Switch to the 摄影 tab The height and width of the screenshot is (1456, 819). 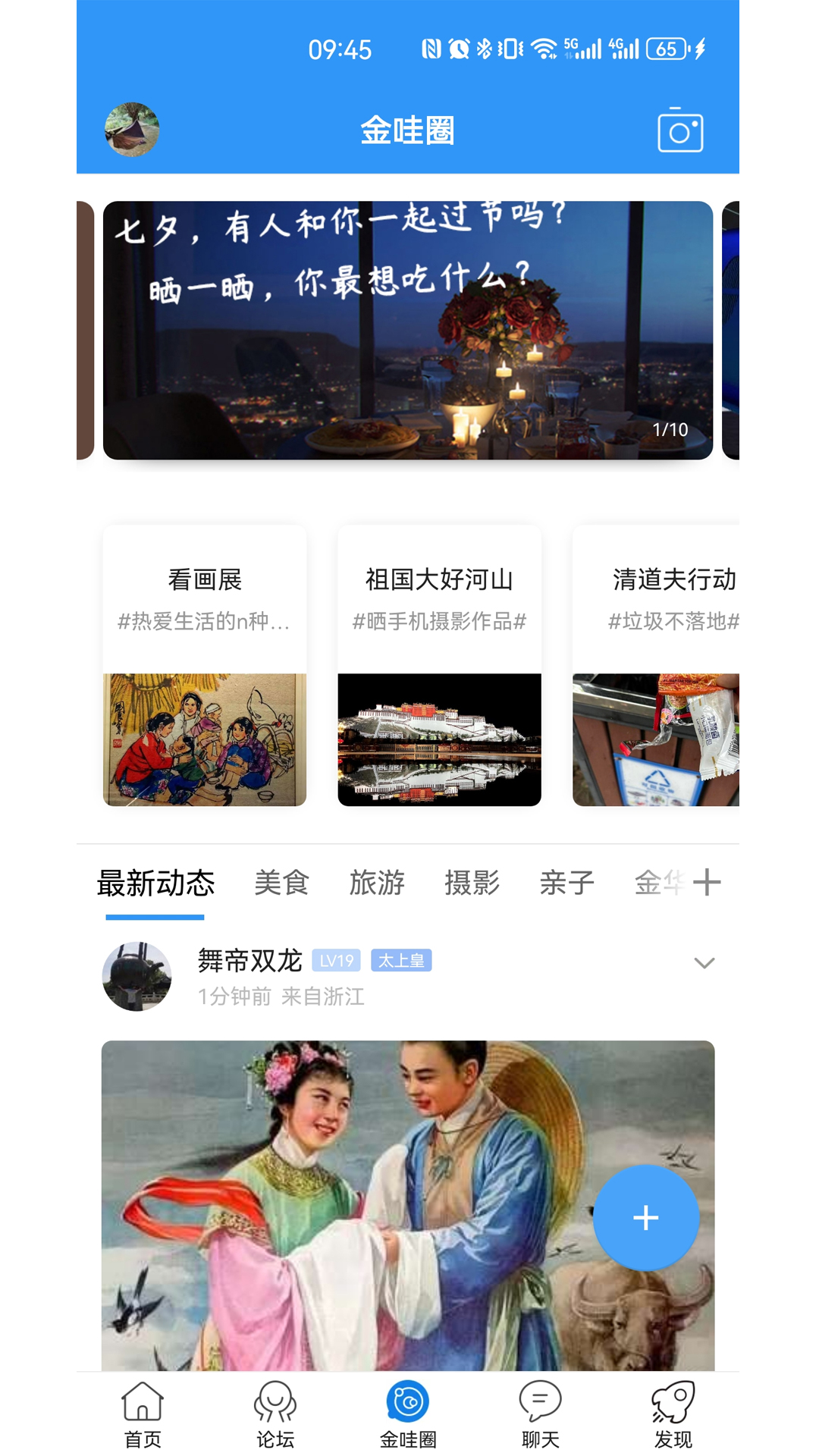point(472,883)
